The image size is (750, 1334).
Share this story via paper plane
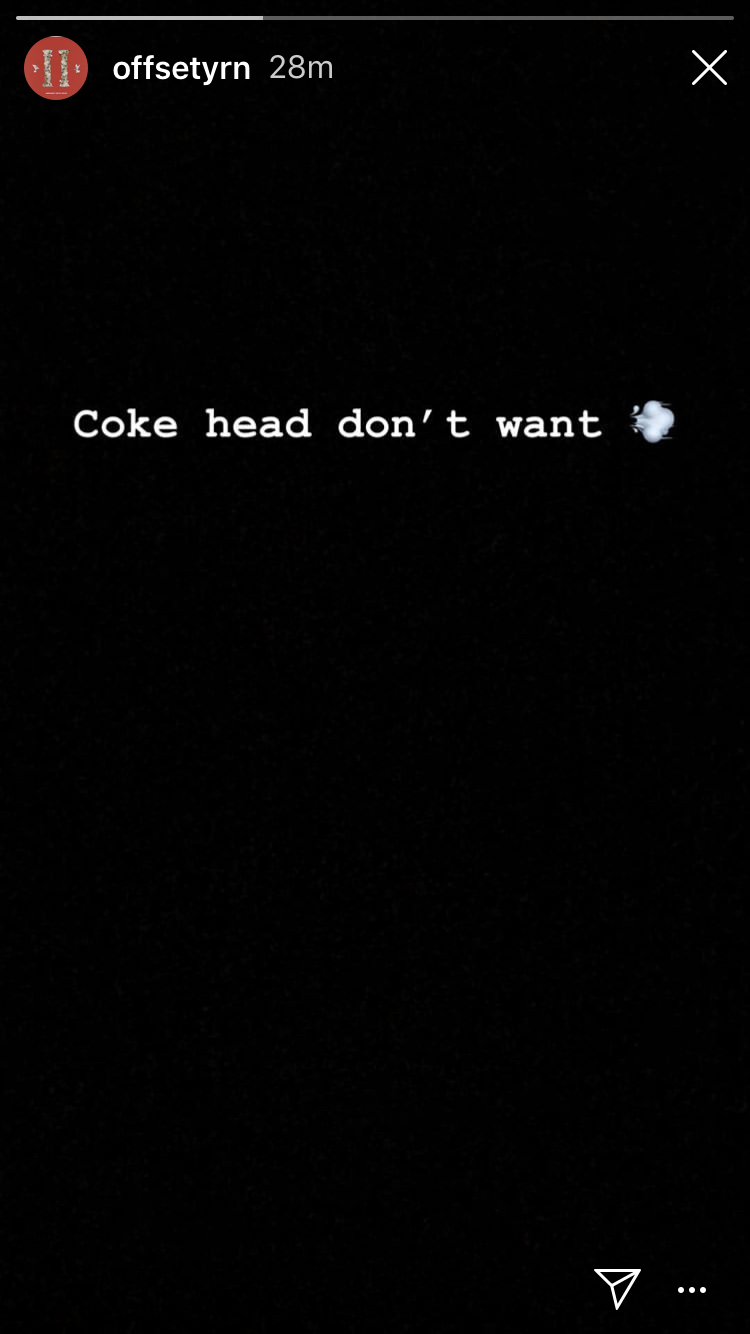617,1288
